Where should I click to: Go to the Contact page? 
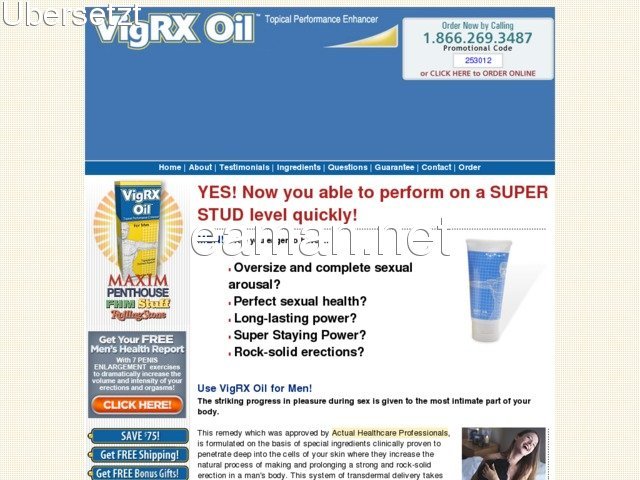pyautogui.click(x=436, y=168)
